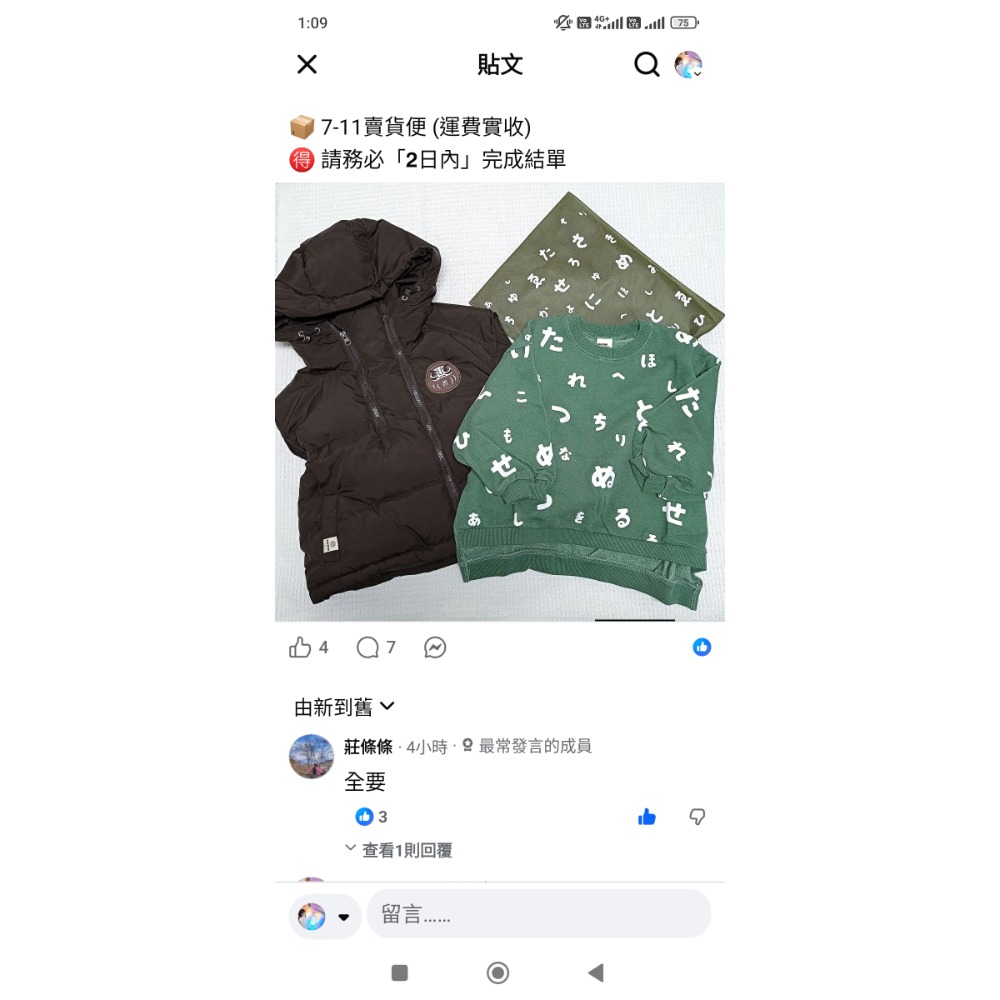Change comment sorting from 由新到舊
This screenshot has height=1000, width=1000.
click(x=345, y=707)
